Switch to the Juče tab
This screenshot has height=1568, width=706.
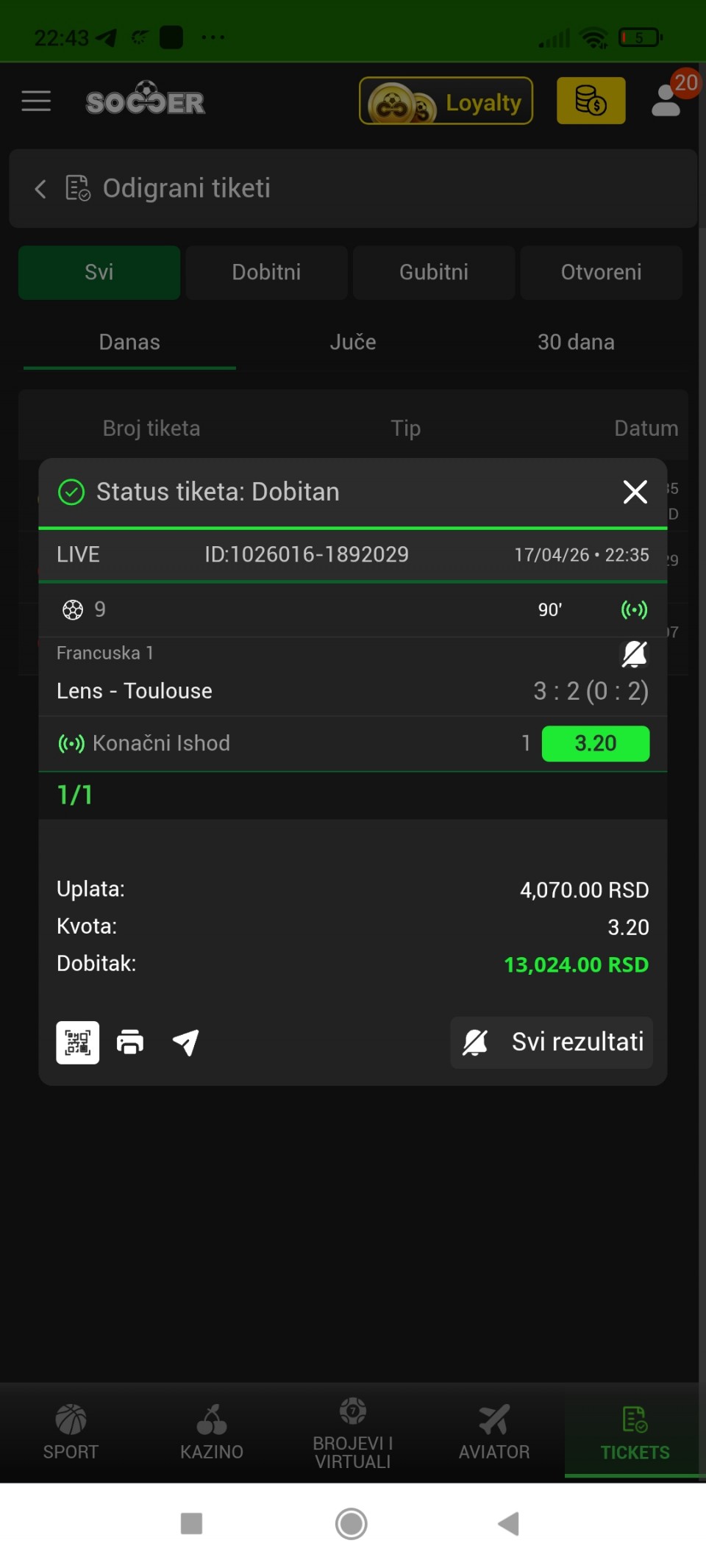[352, 343]
